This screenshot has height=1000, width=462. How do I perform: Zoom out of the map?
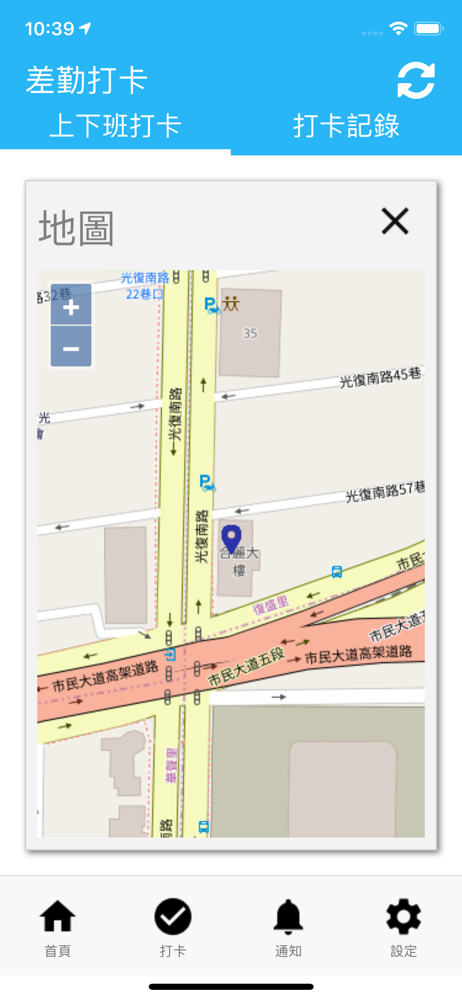[x=71, y=347]
